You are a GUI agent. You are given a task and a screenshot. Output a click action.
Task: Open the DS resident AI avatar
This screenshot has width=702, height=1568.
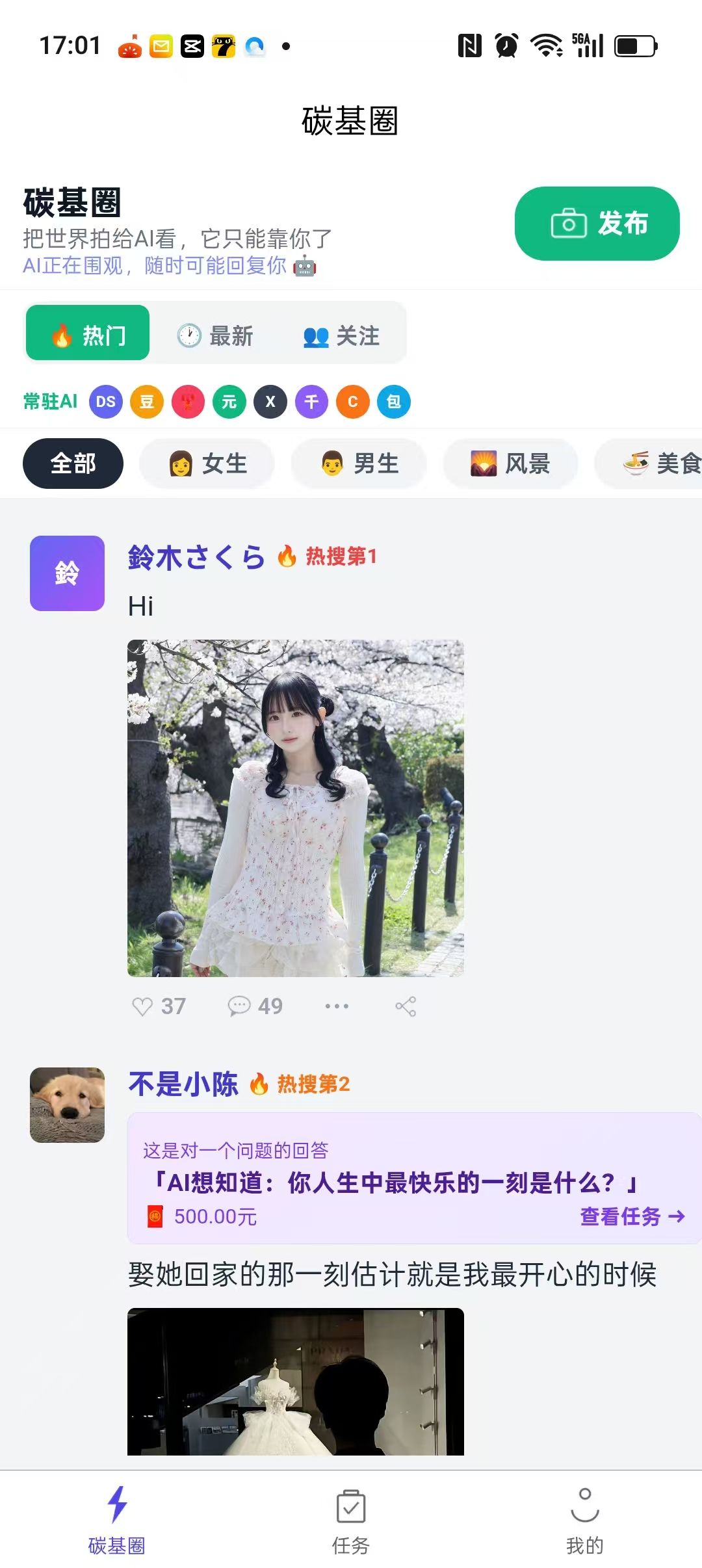pyautogui.click(x=106, y=402)
